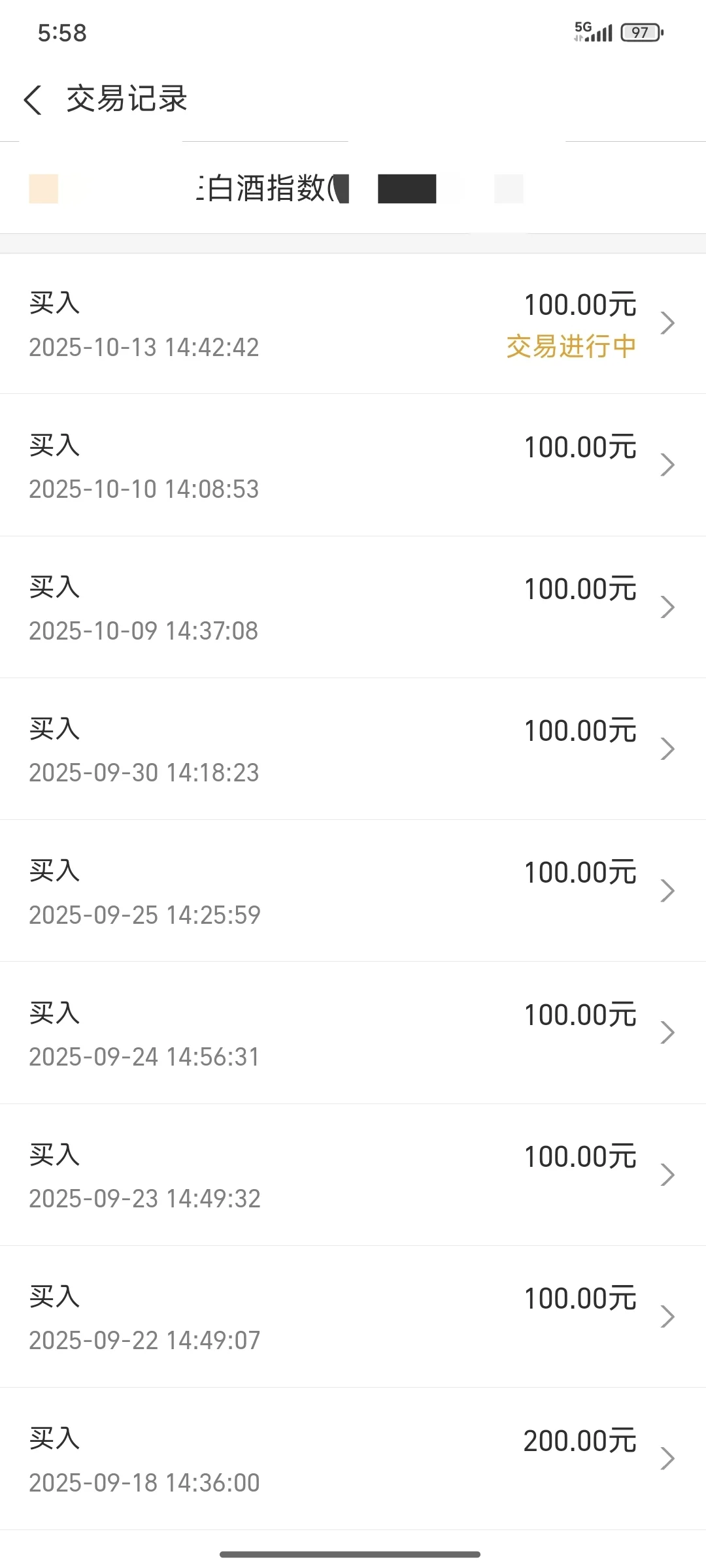The image size is (706, 1568).
Task: Tap the 2025-09-23 14:49:32 buy entry
Action: [353, 1175]
